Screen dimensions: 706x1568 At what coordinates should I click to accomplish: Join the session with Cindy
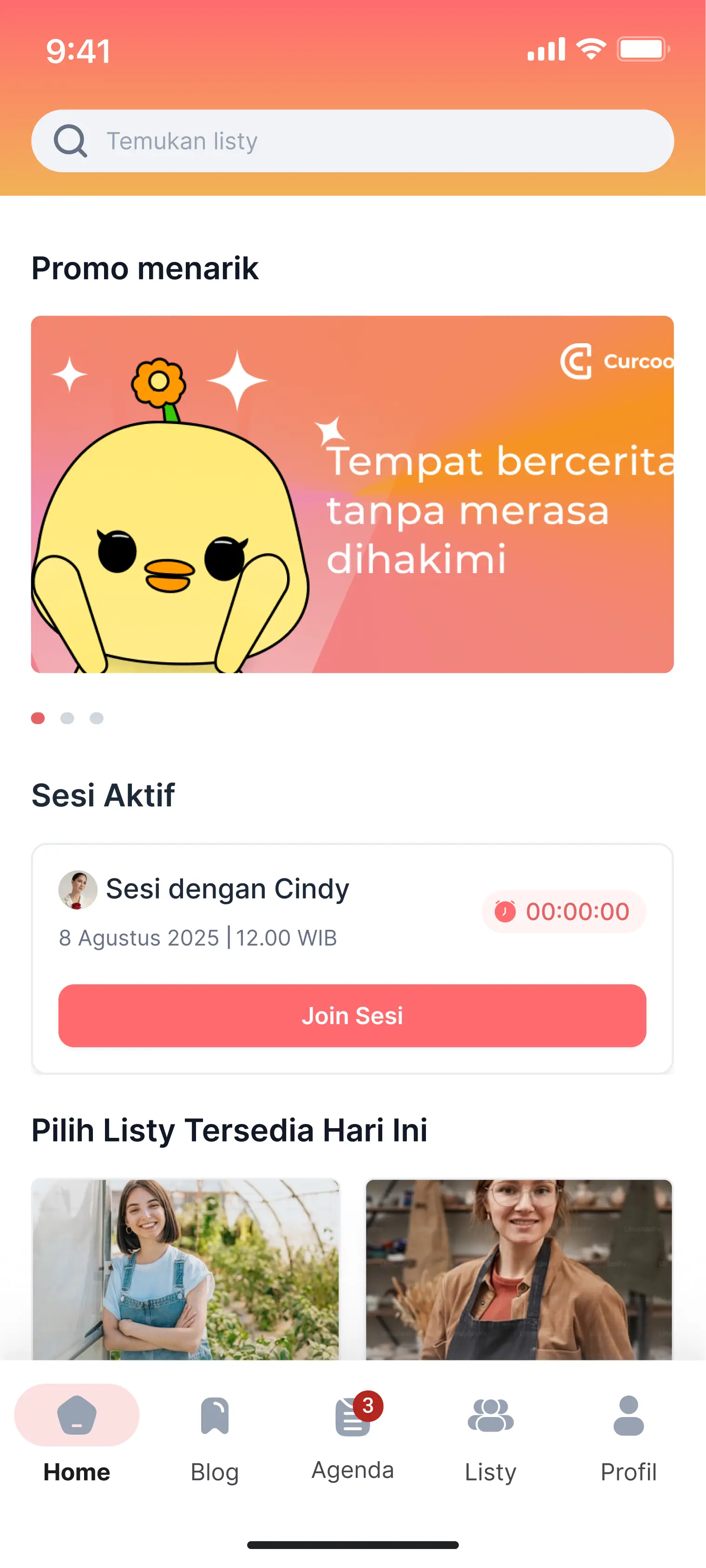pos(352,1015)
